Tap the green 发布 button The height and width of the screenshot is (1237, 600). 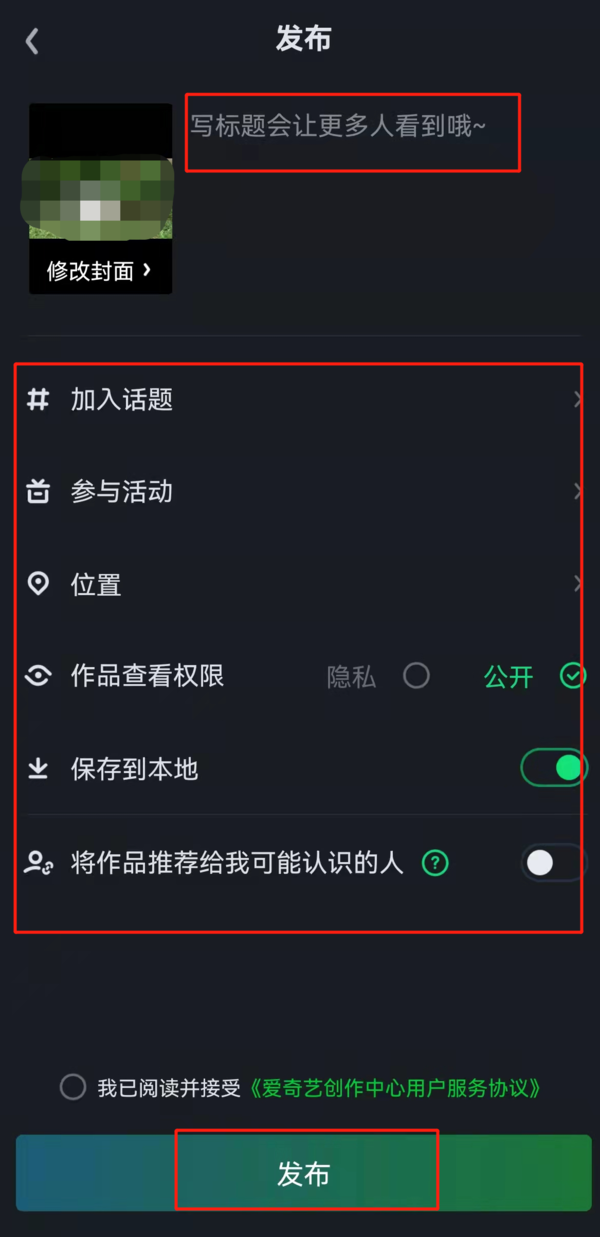[303, 1174]
